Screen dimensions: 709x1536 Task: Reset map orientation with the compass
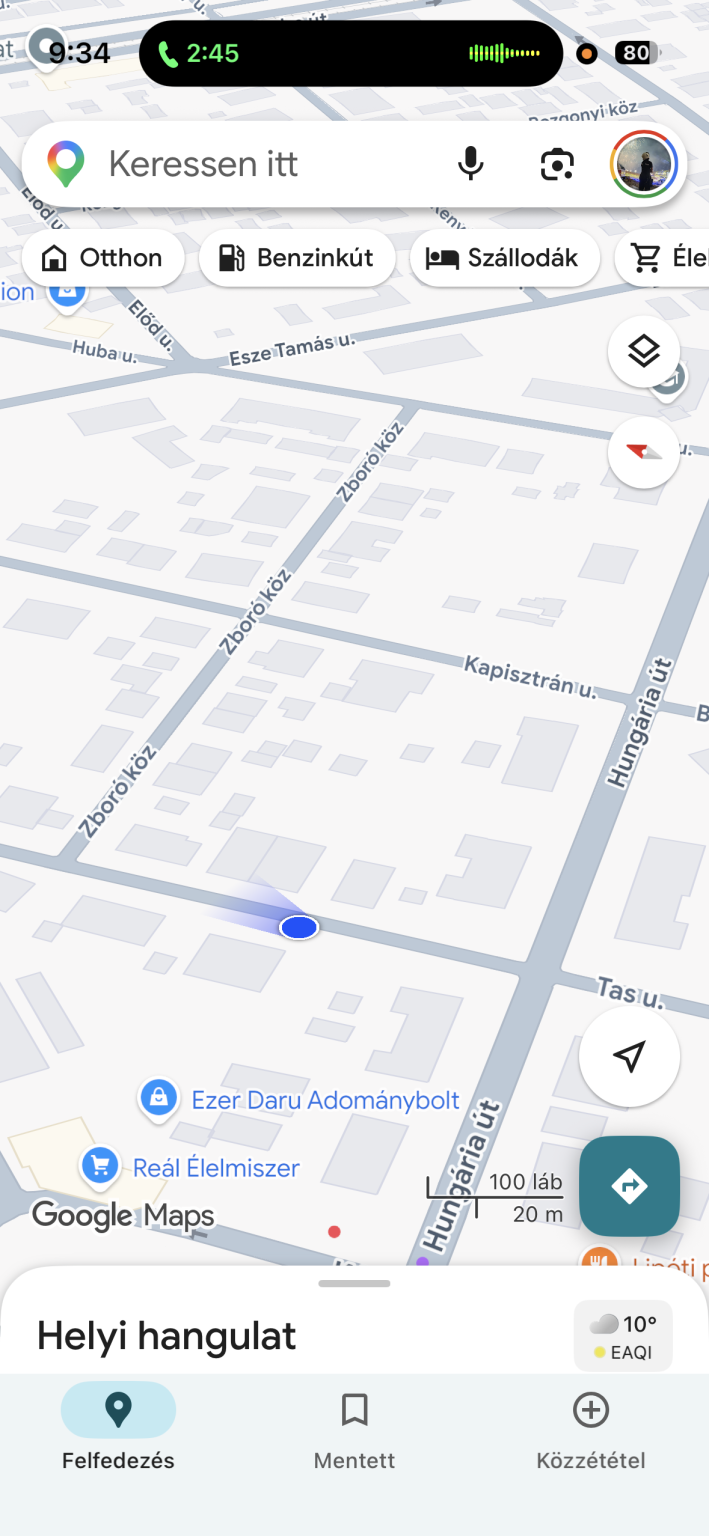tap(644, 452)
